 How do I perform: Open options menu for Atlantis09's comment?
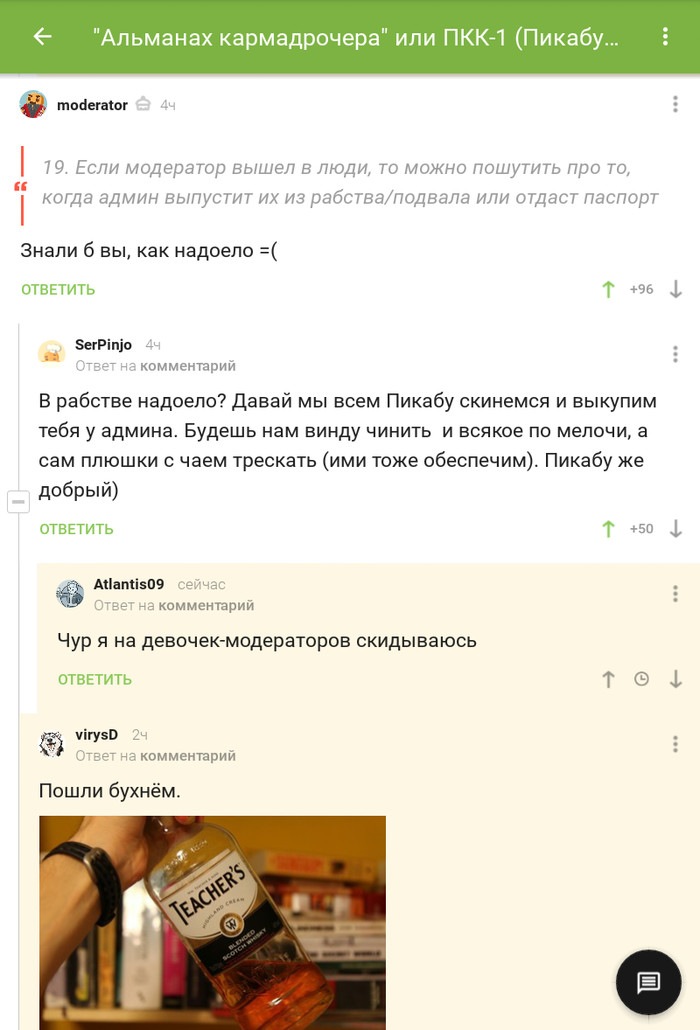pyautogui.click(x=676, y=593)
